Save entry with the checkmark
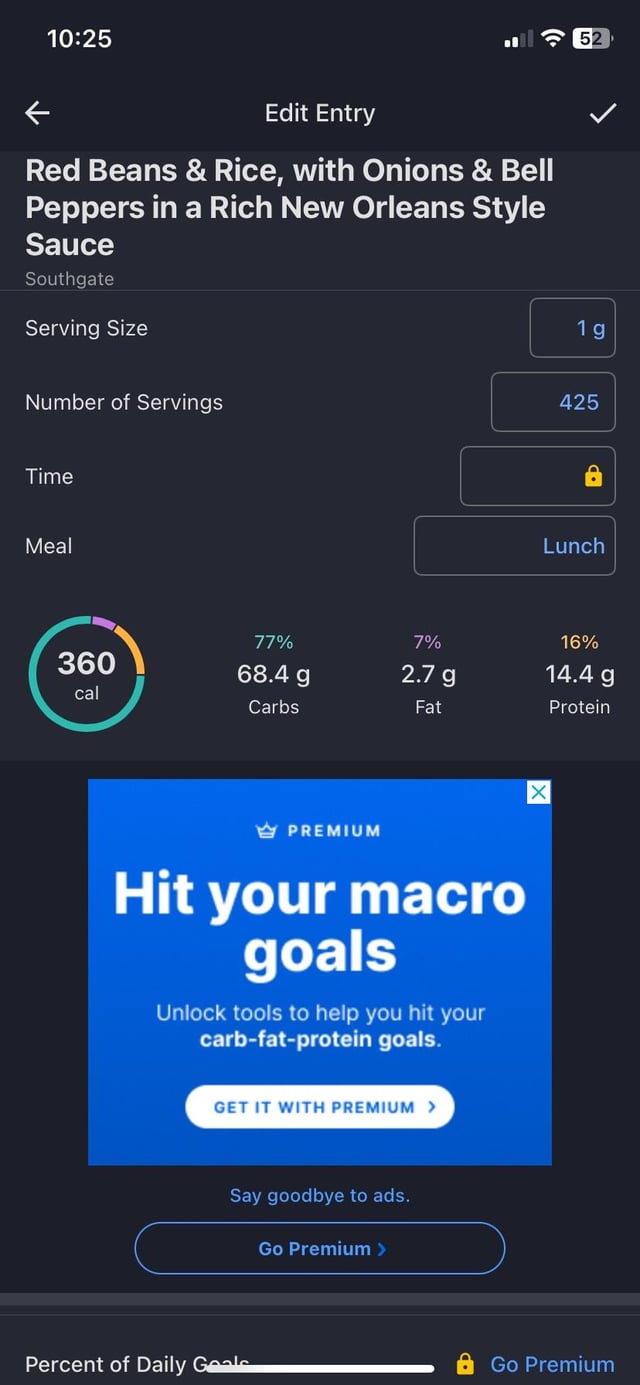 click(x=602, y=113)
